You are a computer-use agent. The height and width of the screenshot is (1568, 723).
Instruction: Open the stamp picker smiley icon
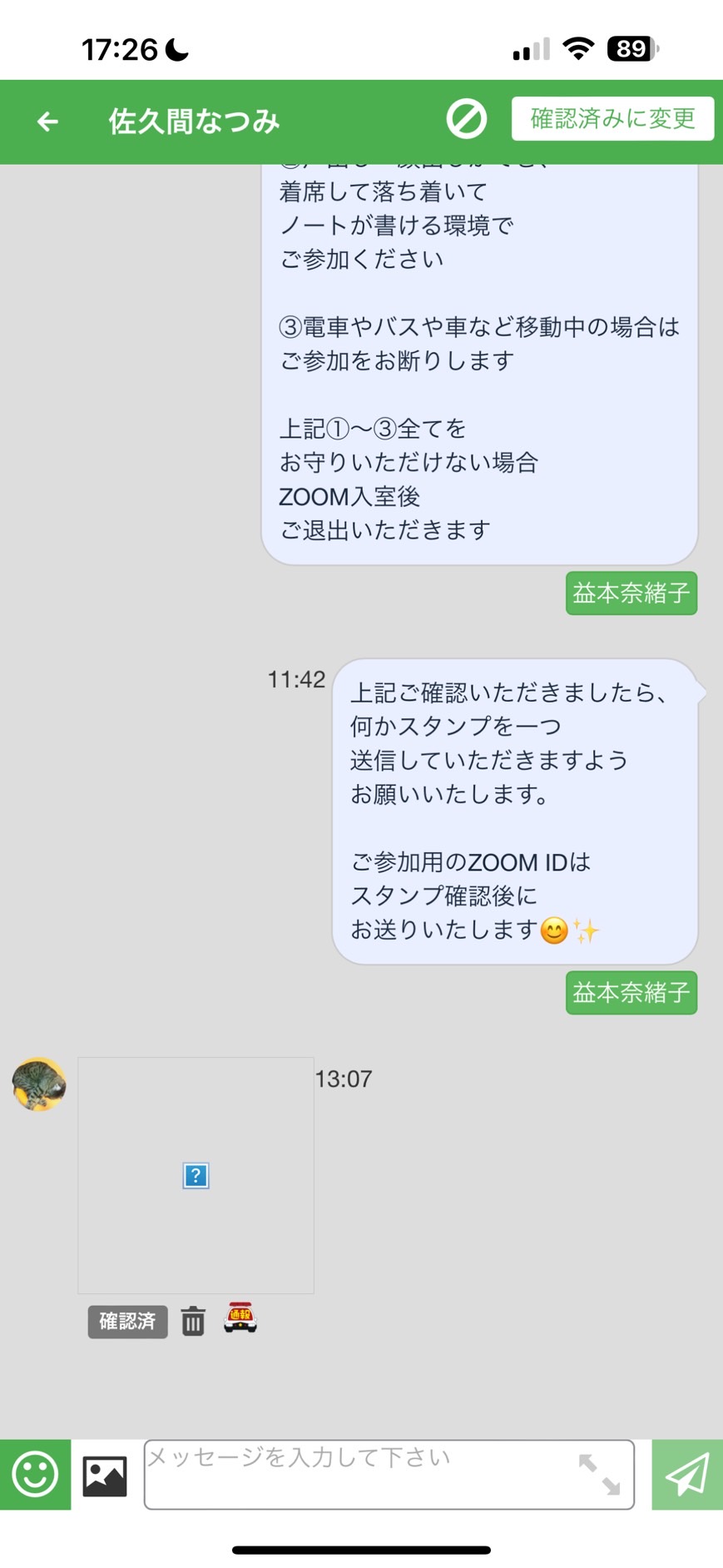tap(35, 1474)
